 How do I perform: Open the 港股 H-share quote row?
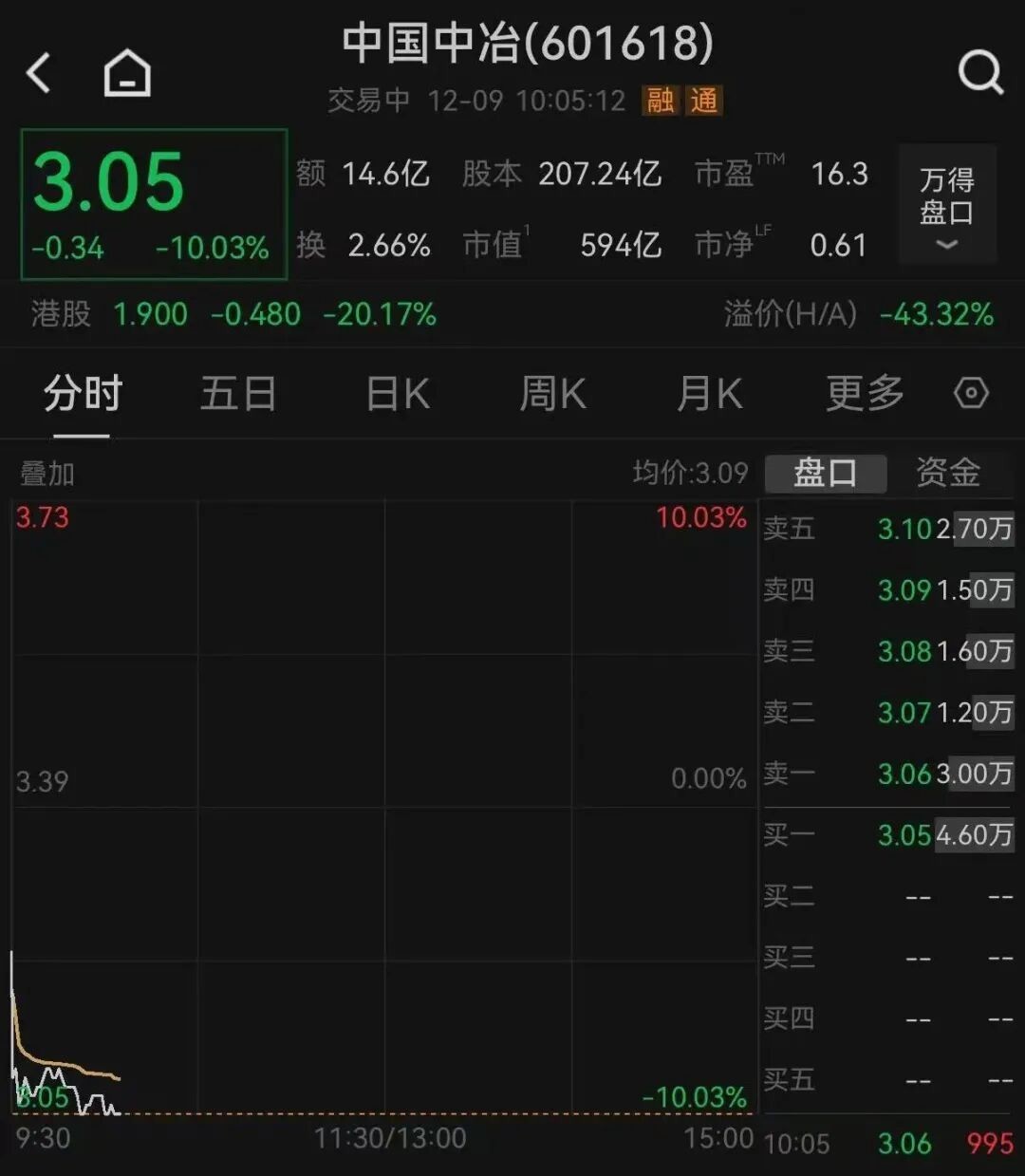click(233, 314)
